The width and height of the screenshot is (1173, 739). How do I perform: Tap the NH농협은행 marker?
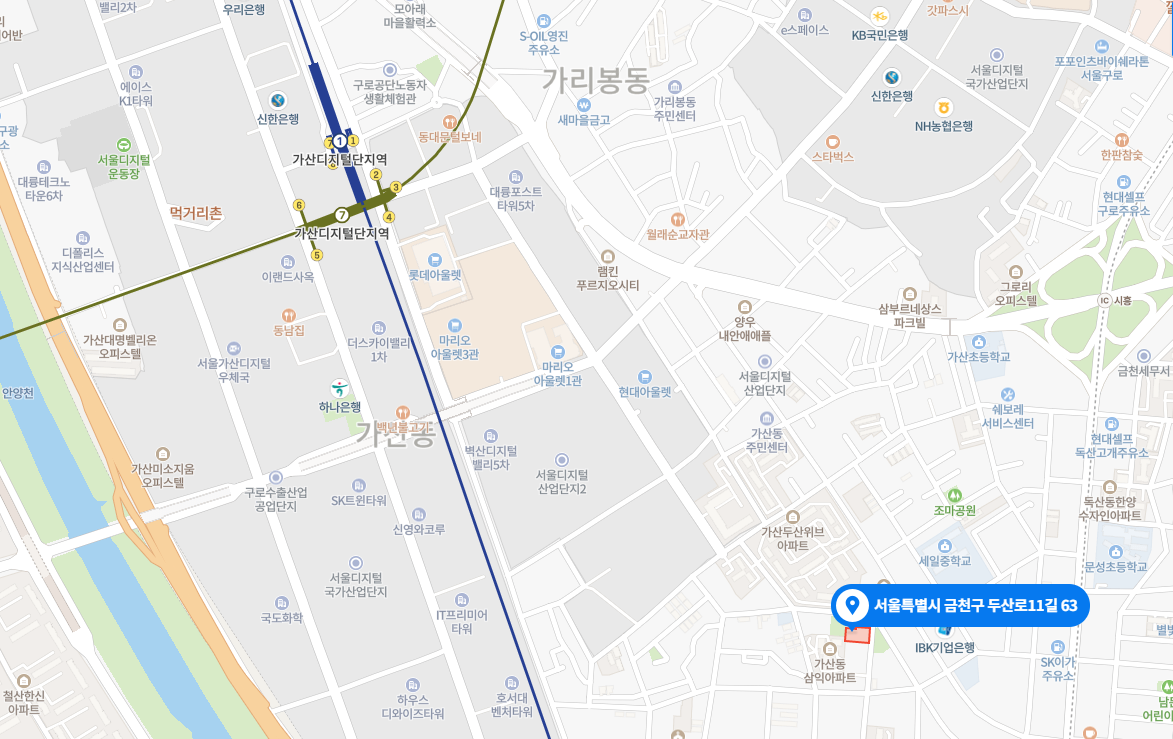pyautogui.click(x=942, y=107)
